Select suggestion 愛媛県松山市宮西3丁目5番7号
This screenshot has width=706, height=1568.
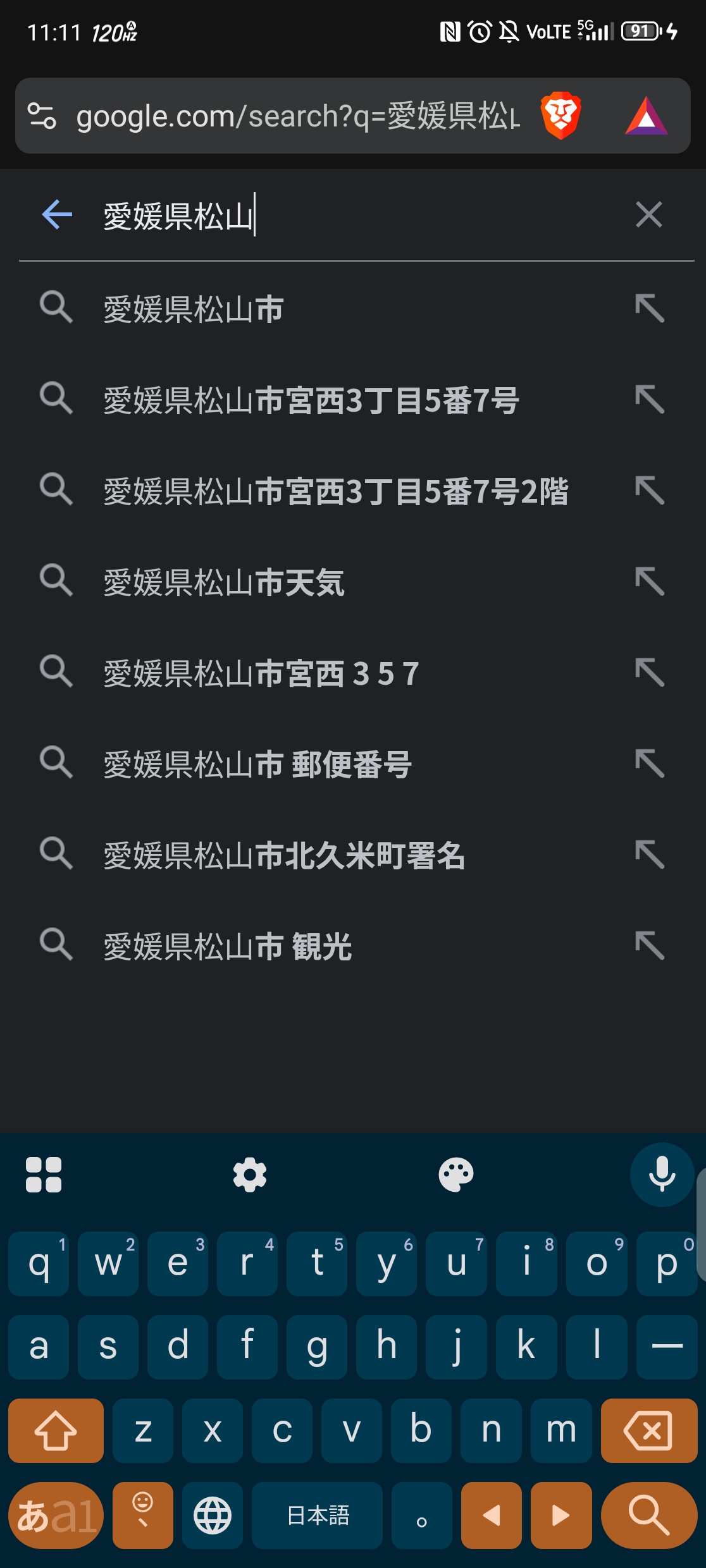311,400
